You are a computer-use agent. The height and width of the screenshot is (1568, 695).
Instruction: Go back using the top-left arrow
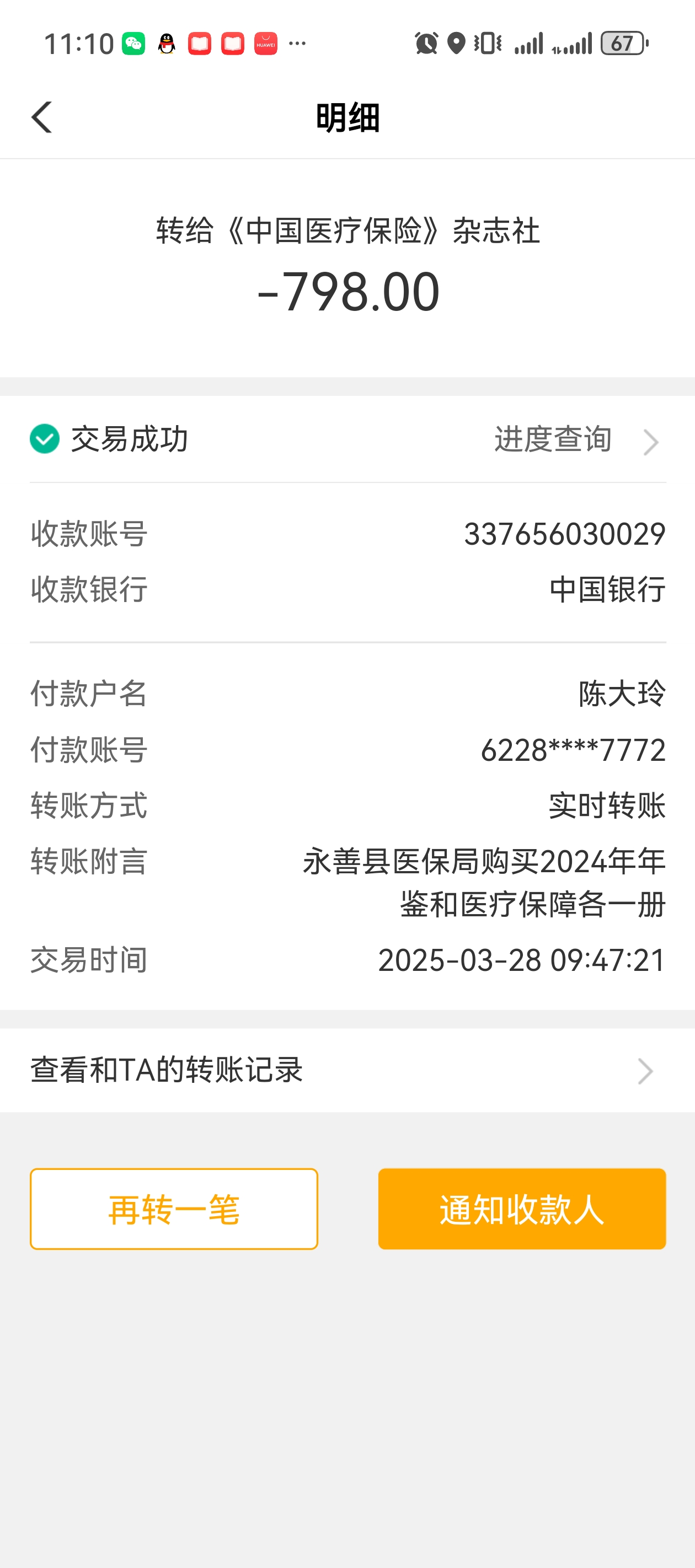[x=41, y=117]
